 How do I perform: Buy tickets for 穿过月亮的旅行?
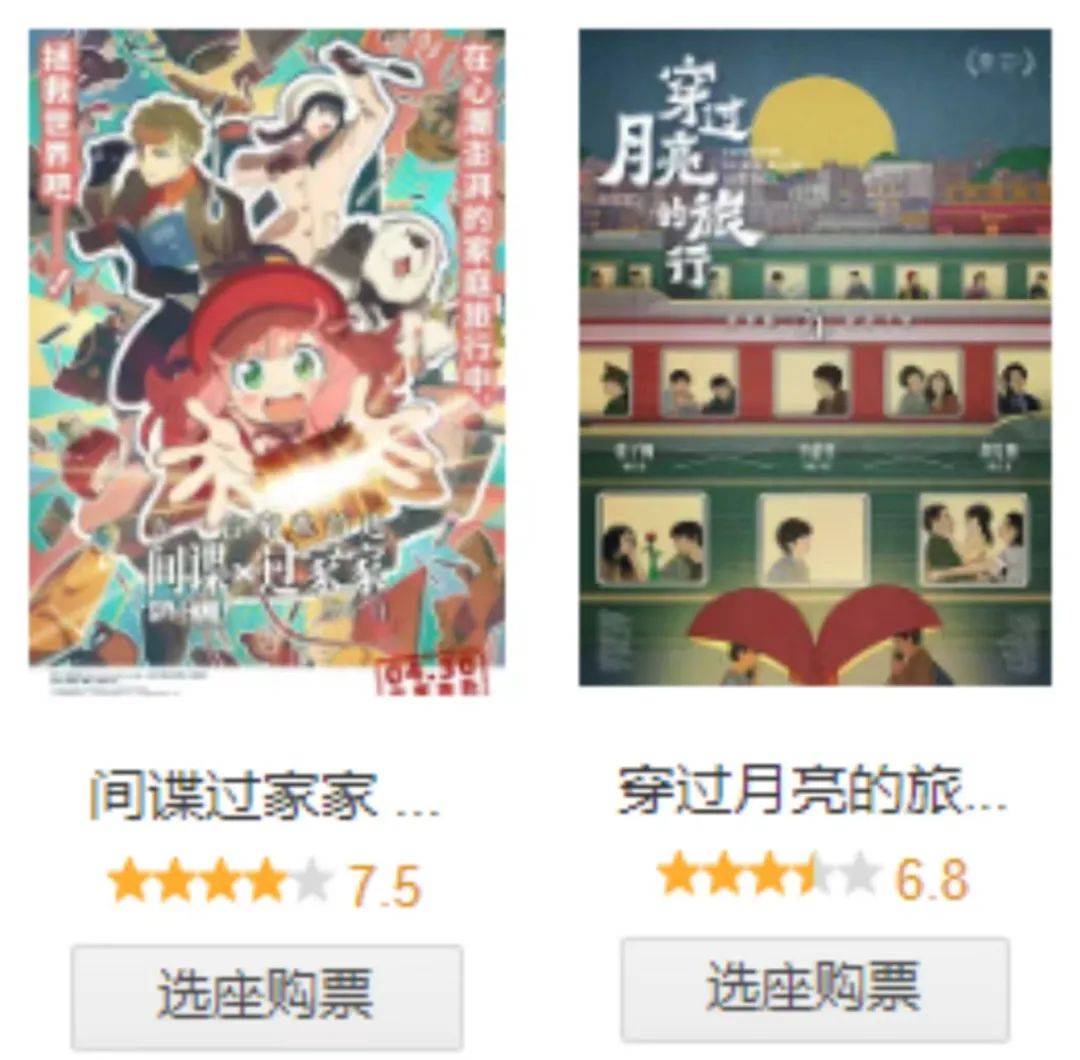point(814,989)
